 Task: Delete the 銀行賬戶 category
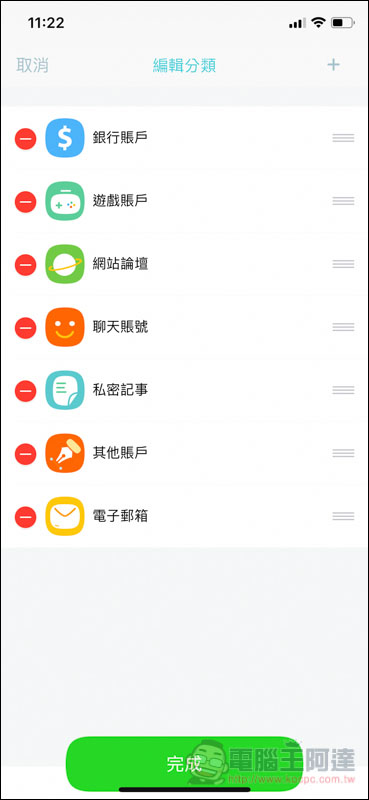(26, 139)
